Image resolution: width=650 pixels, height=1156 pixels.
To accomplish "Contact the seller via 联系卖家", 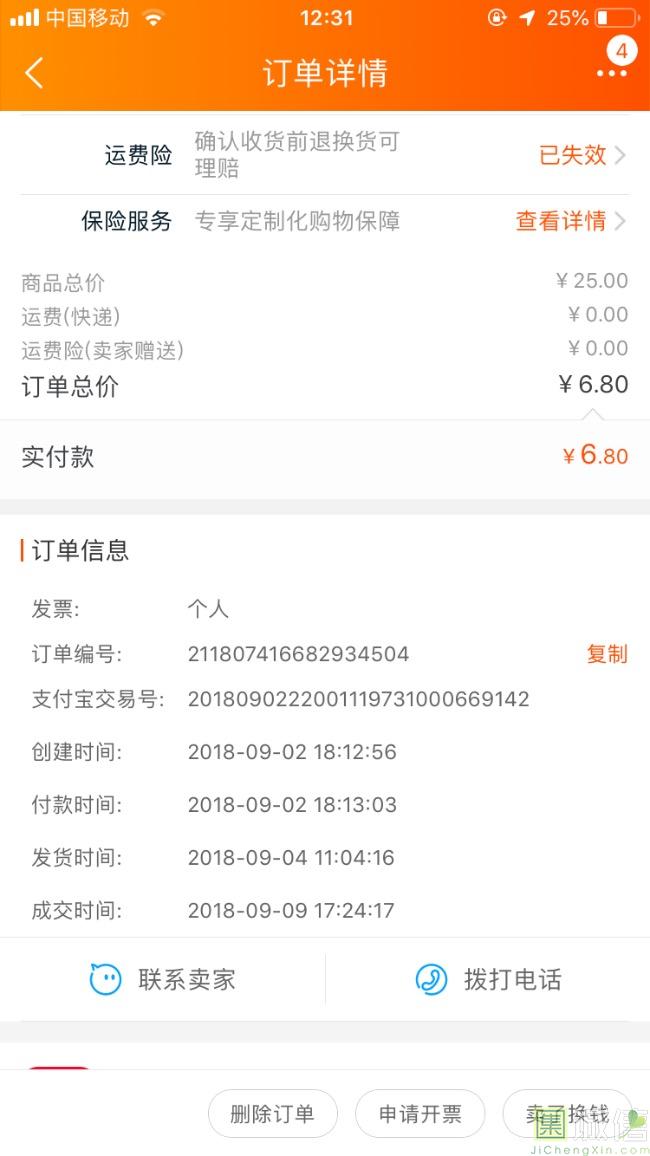I will pos(162,979).
